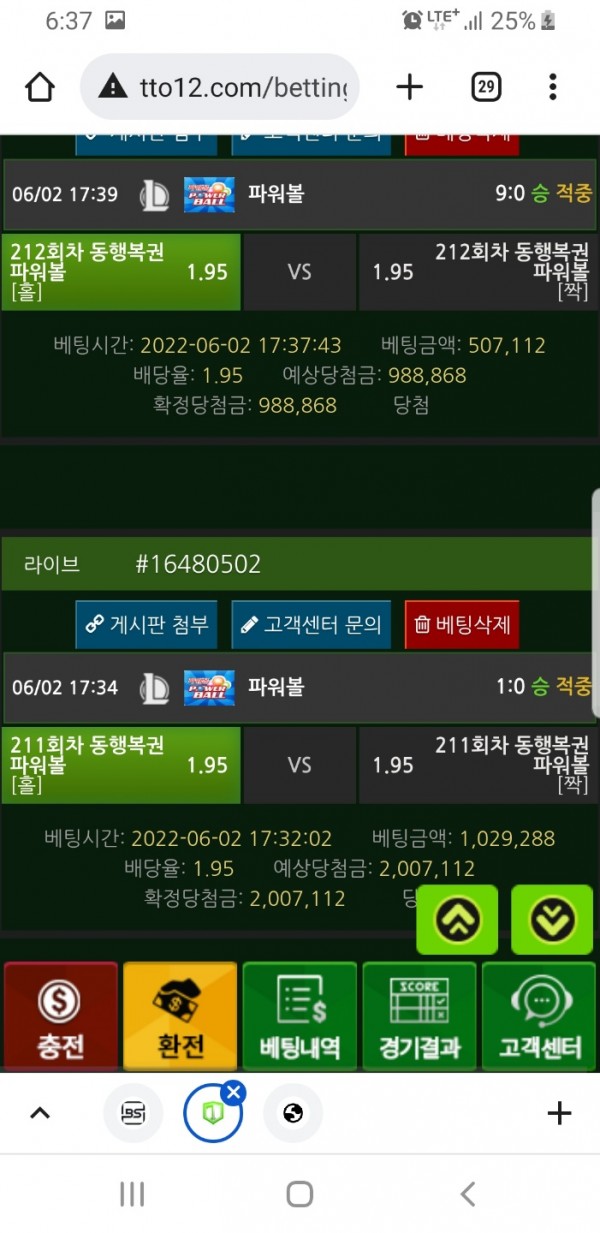View the 29 open tabs
Viewport: 600px width, 1233px height.
(485, 88)
